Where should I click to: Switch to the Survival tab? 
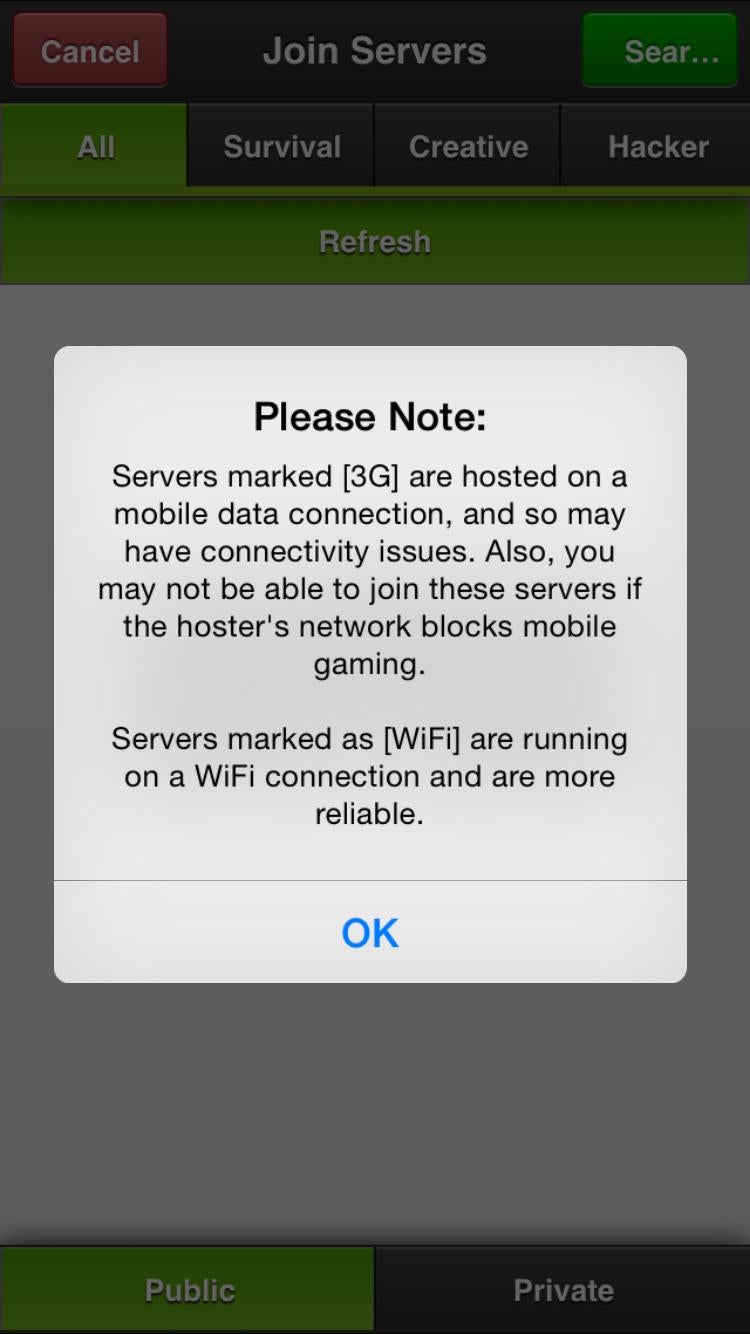[281, 146]
